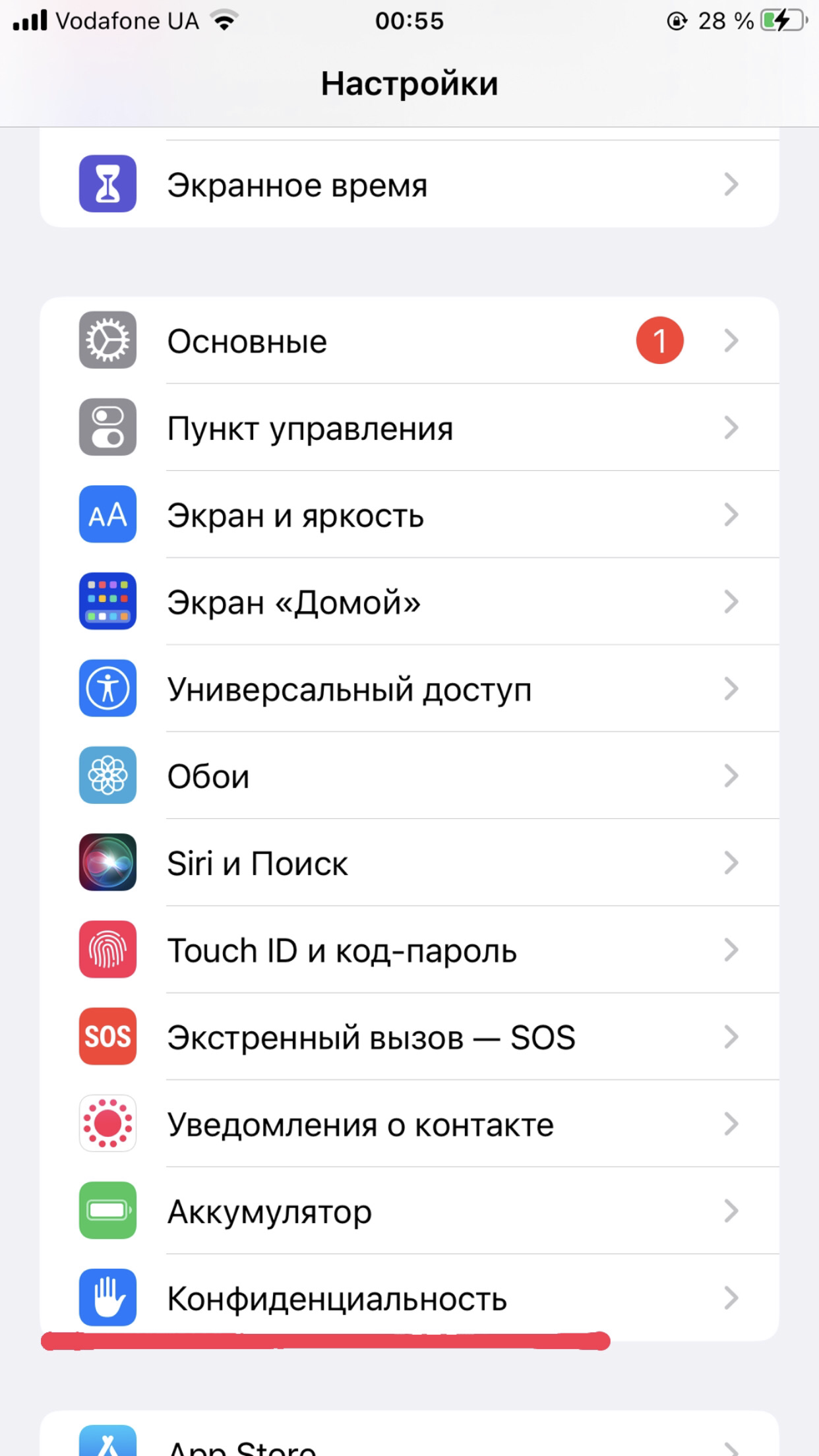Select the Accessibility figure icon
The image size is (819, 1456).
(107, 689)
